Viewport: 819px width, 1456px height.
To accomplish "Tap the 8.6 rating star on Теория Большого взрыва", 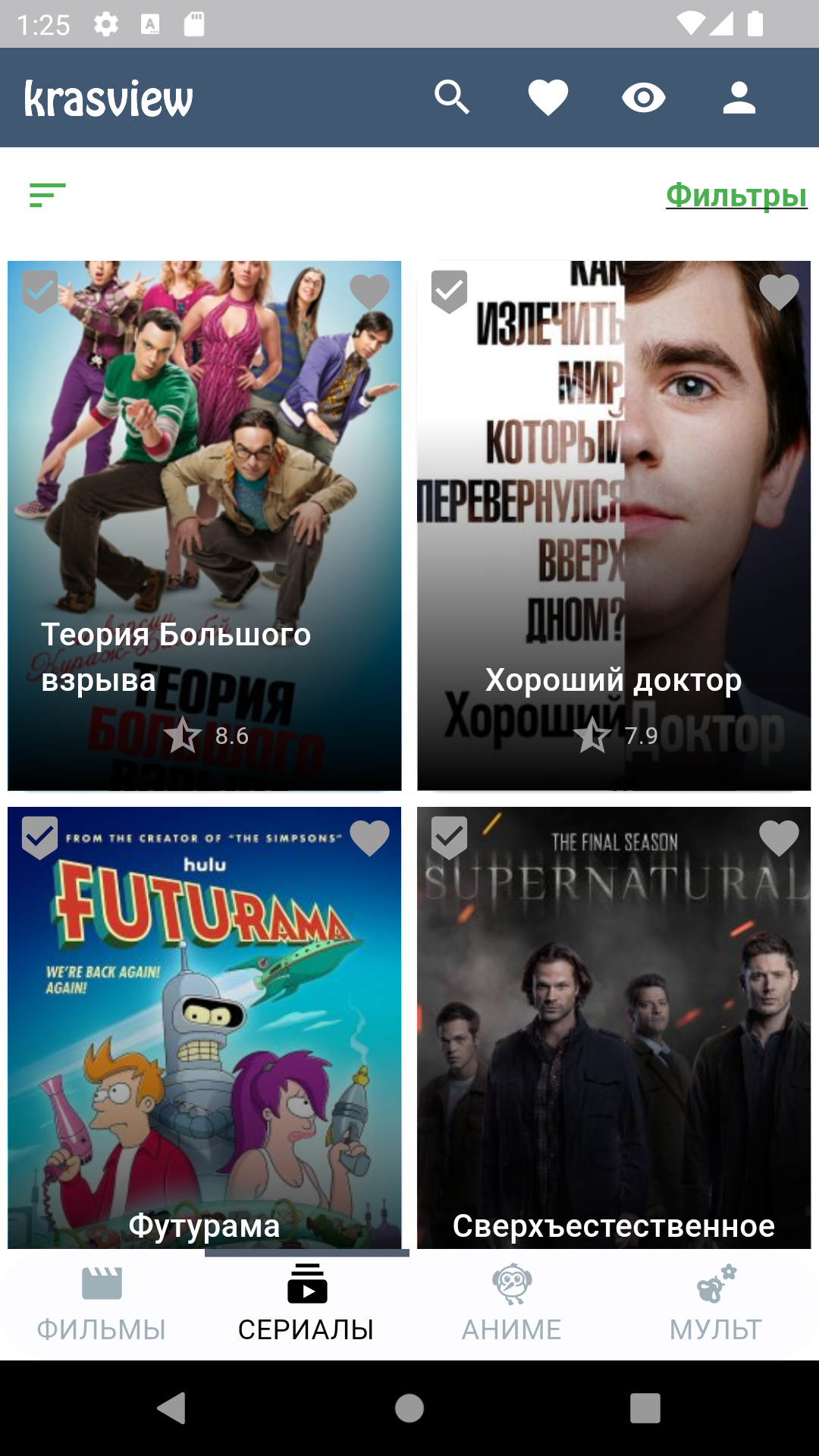I will click(183, 734).
